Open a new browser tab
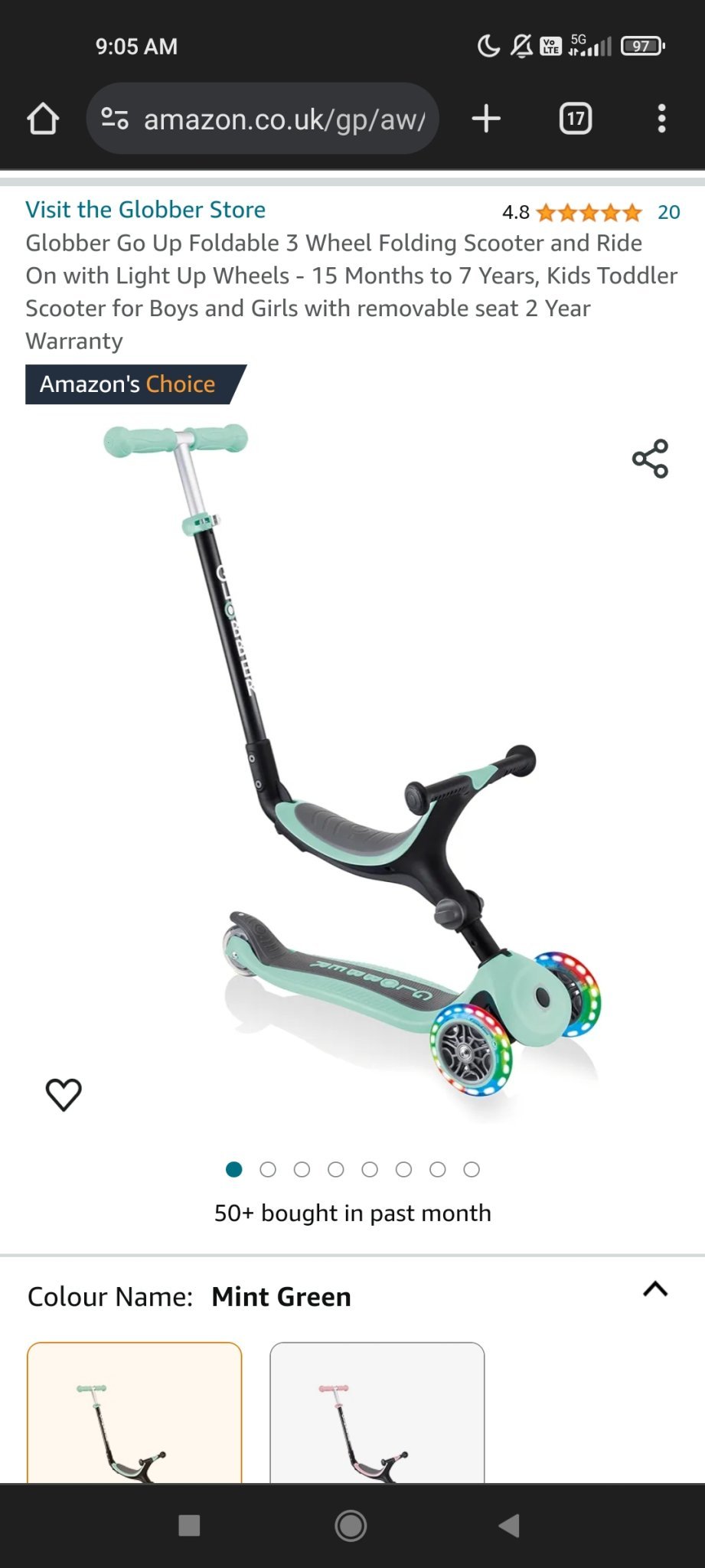The image size is (705, 1568). 486,119
